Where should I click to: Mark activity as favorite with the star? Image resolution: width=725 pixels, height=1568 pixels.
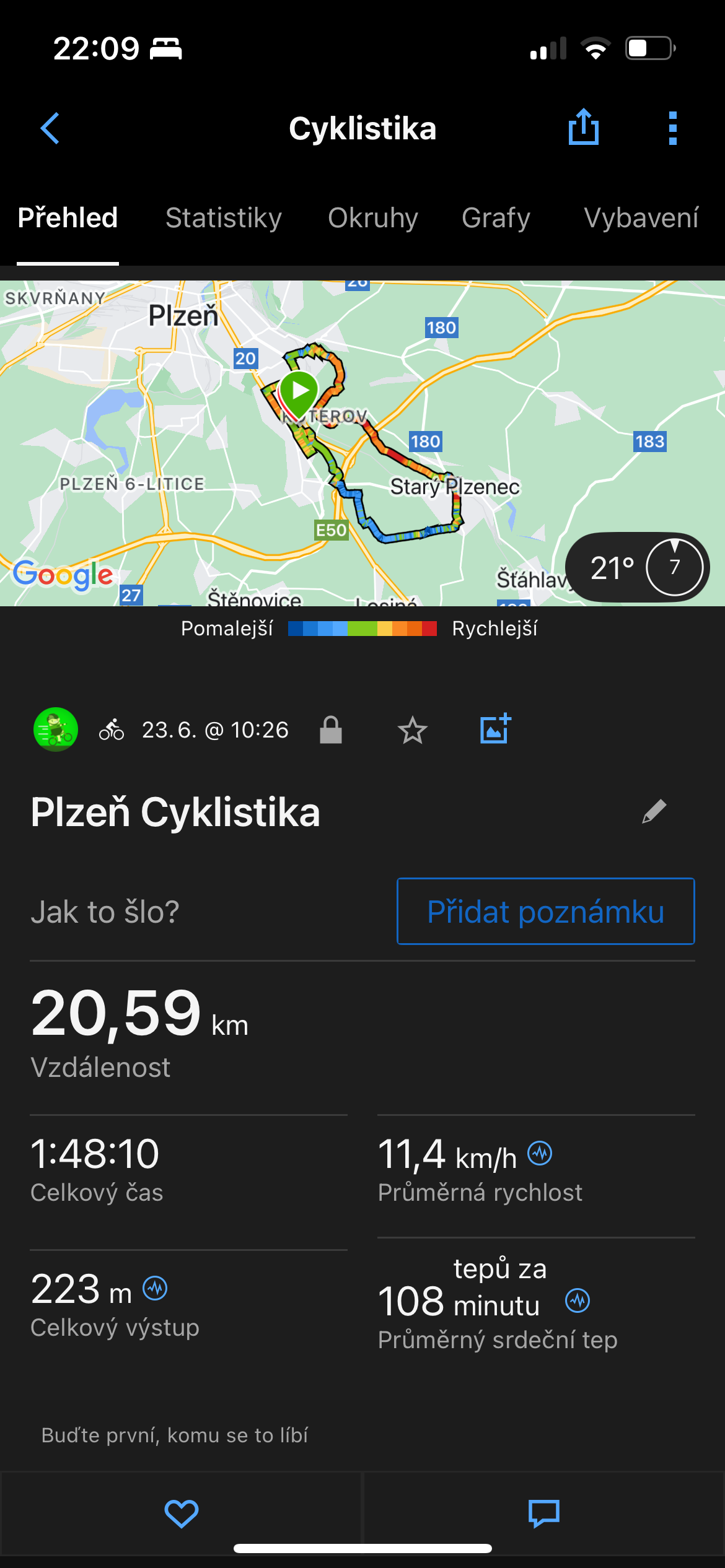tap(412, 730)
